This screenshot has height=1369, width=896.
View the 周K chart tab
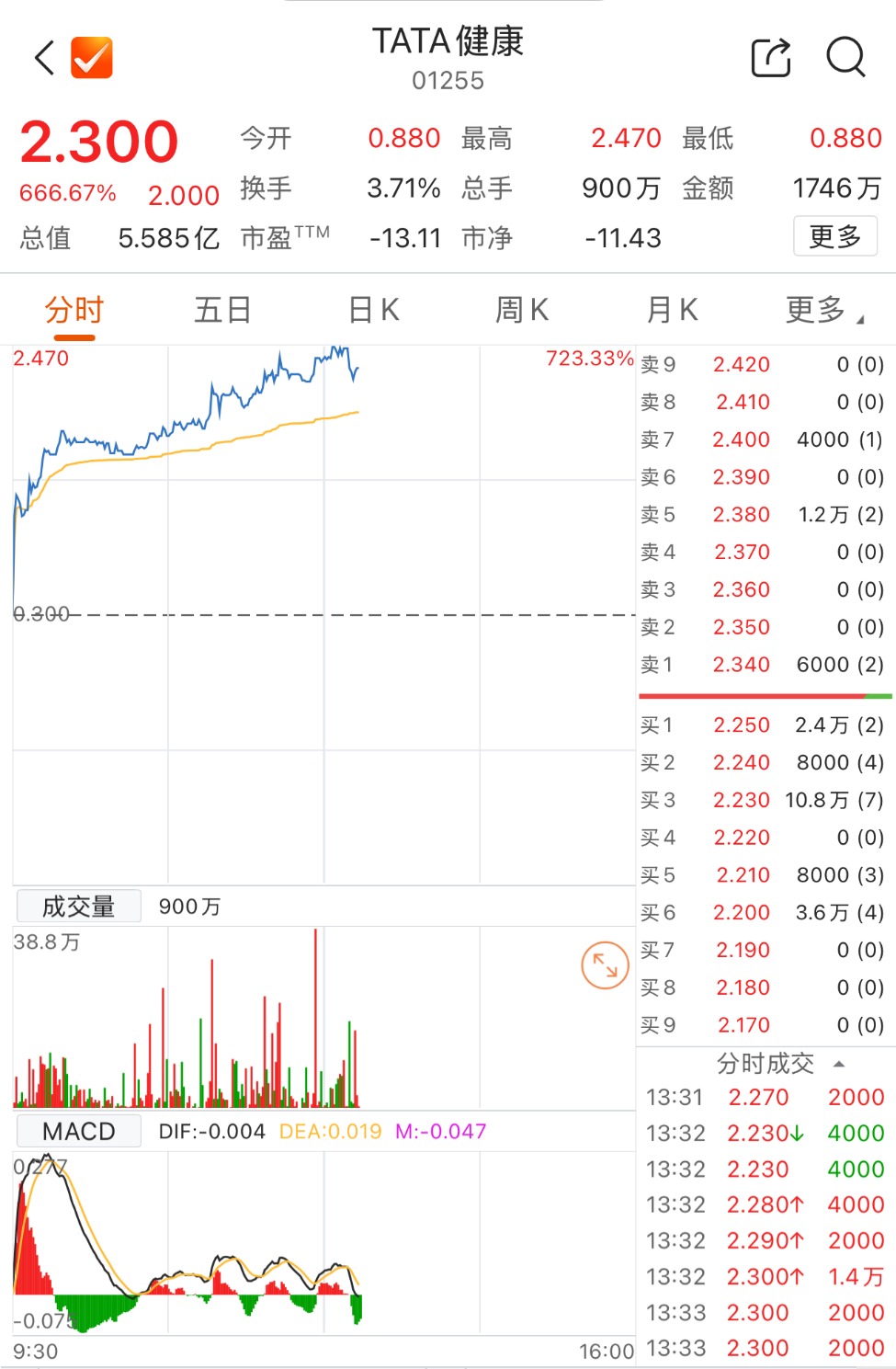click(522, 311)
